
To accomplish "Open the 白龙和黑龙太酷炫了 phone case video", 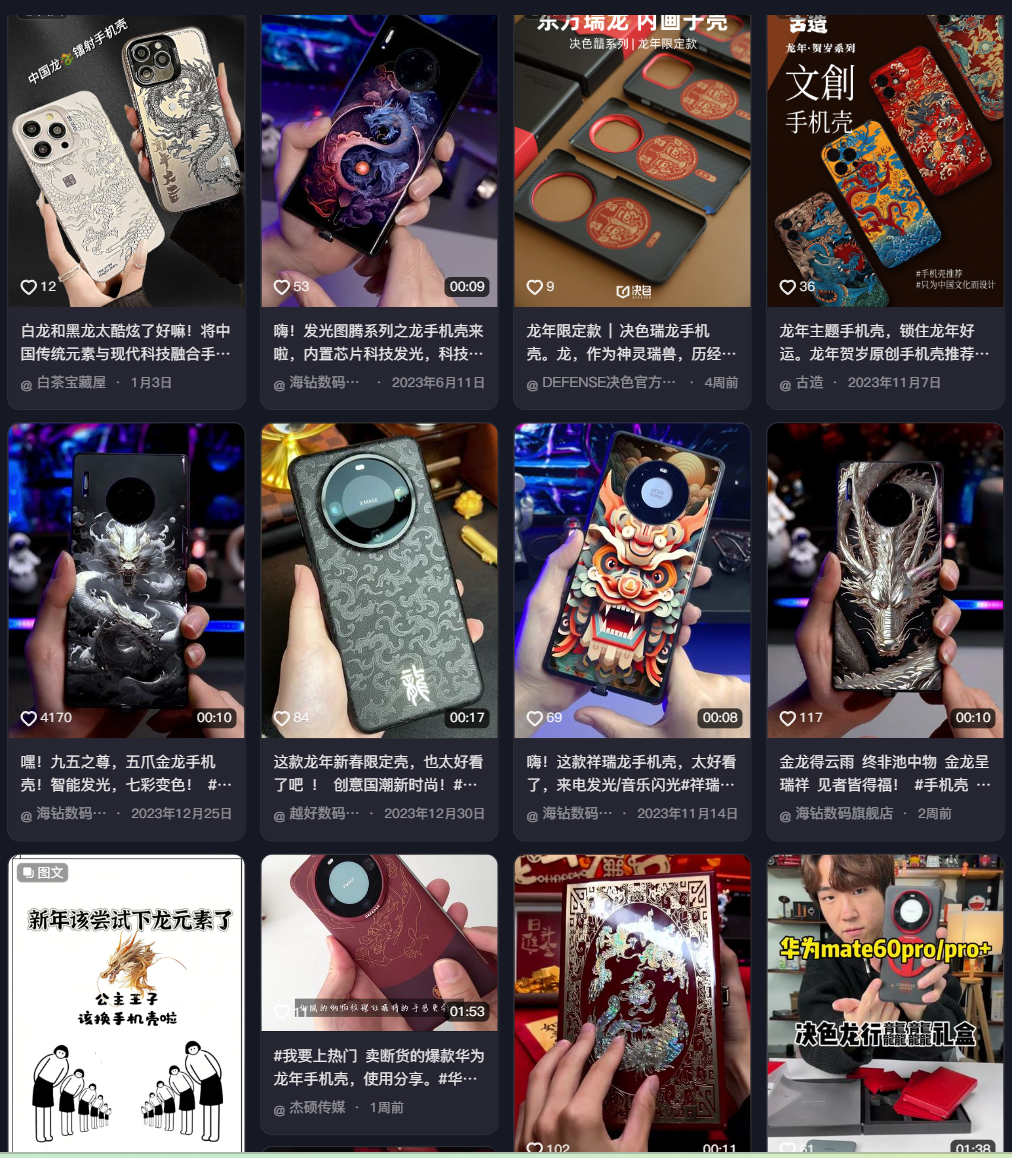I will pos(126,160).
